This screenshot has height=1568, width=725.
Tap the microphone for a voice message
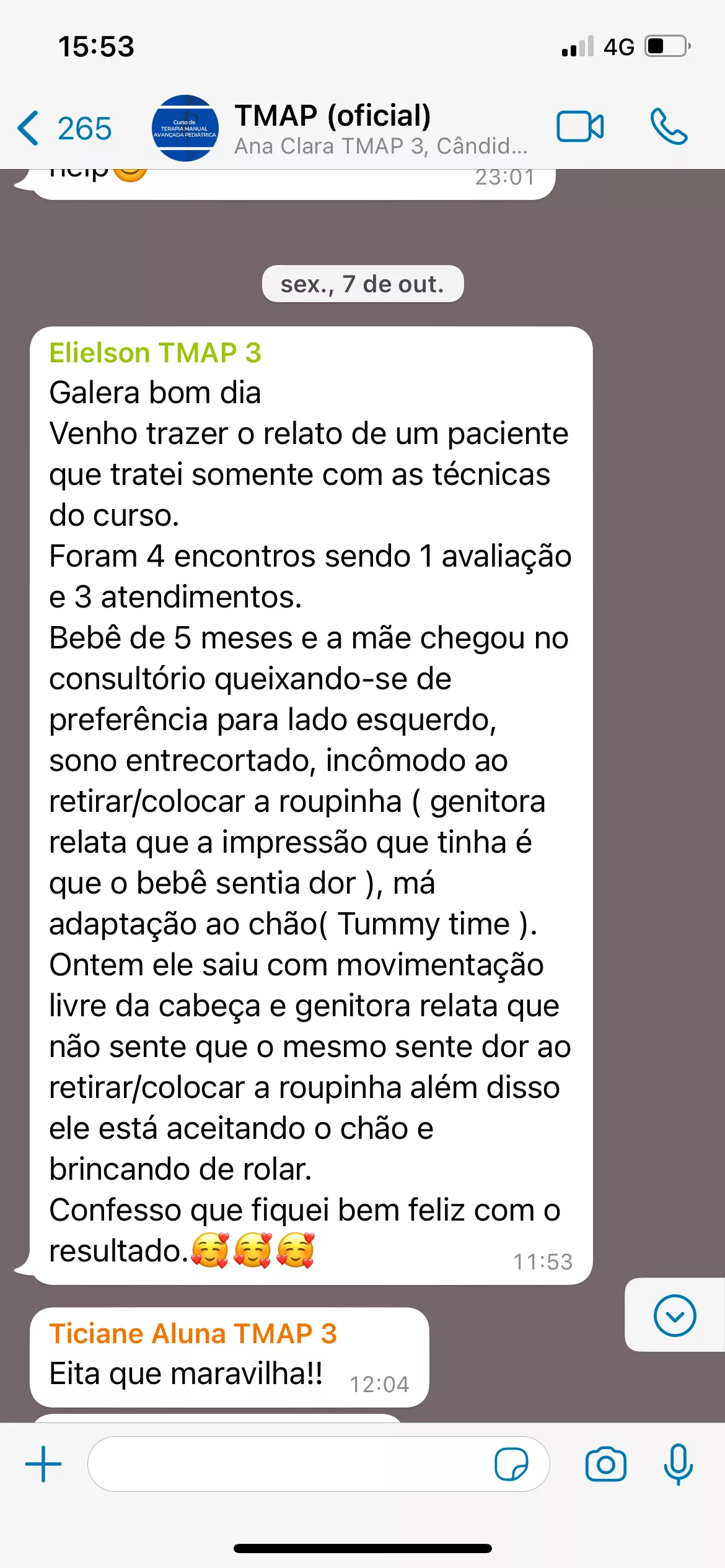pyautogui.click(x=678, y=1464)
